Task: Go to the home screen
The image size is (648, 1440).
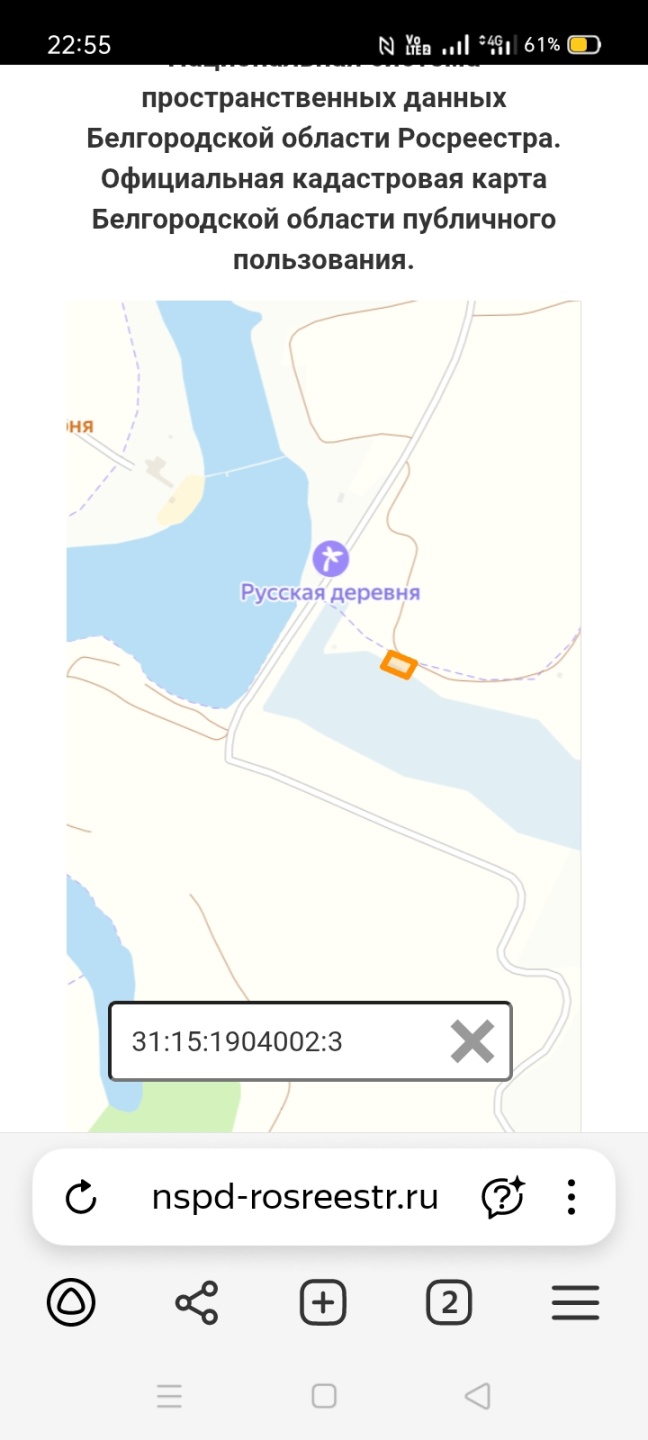Action: 323,1396
